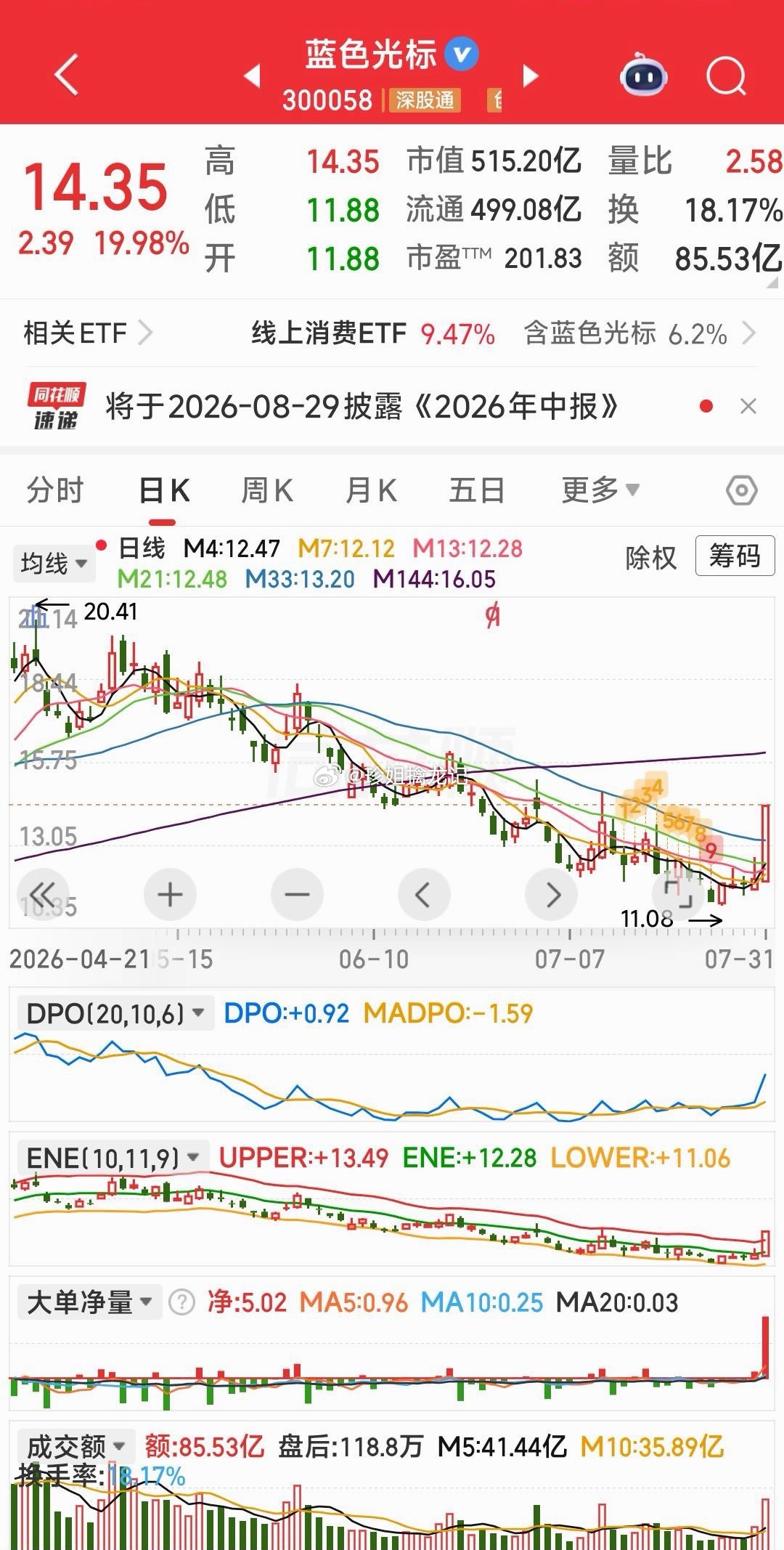This screenshot has width=784, height=1550.
Task: Open stock search magnifier
Action: pyautogui.click(x=727, y=76)
